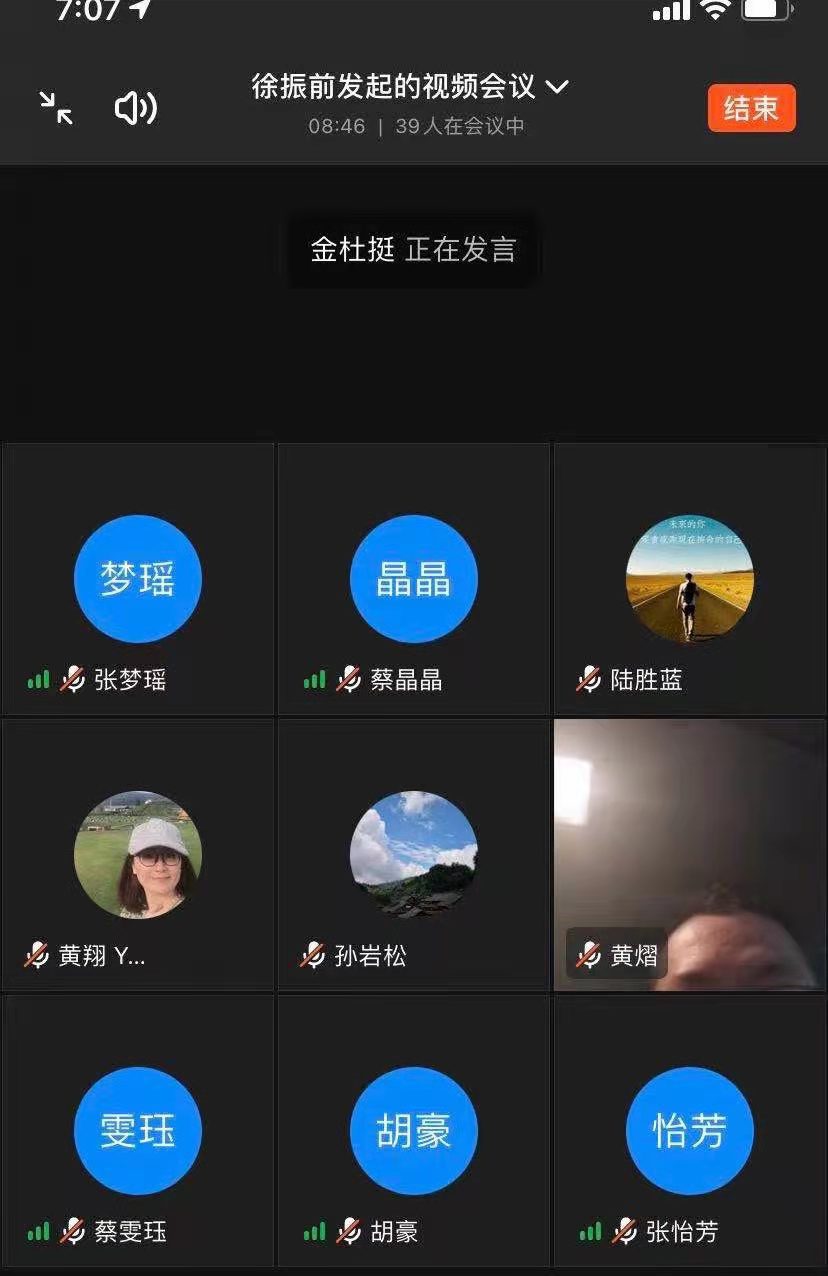The width and height of the screenshot is (828, 1276).
Task: View 陆胜蓝's participant tile
Action: 690,580
